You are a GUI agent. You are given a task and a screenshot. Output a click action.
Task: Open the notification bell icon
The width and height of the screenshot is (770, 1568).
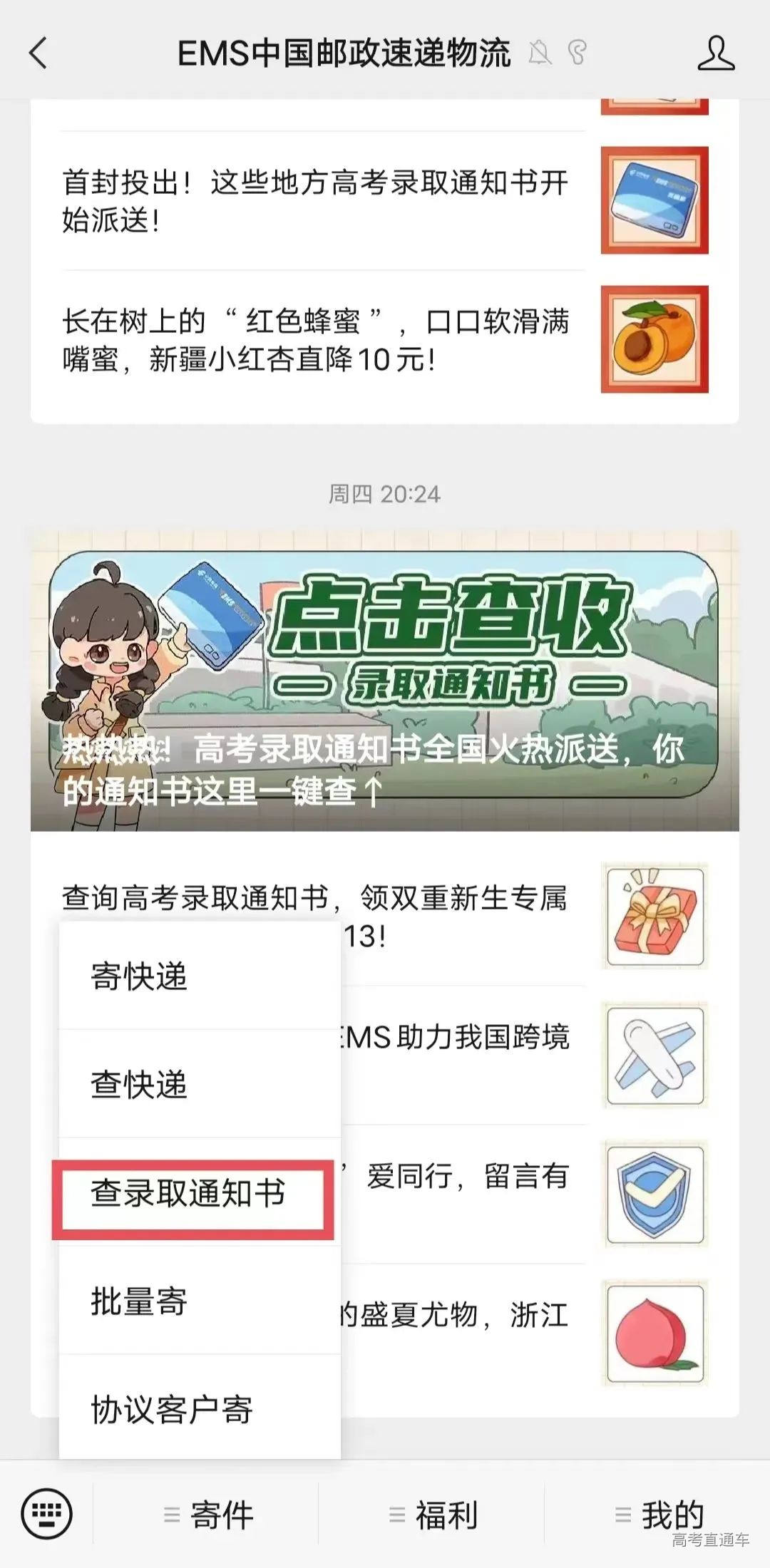[542, 53]
